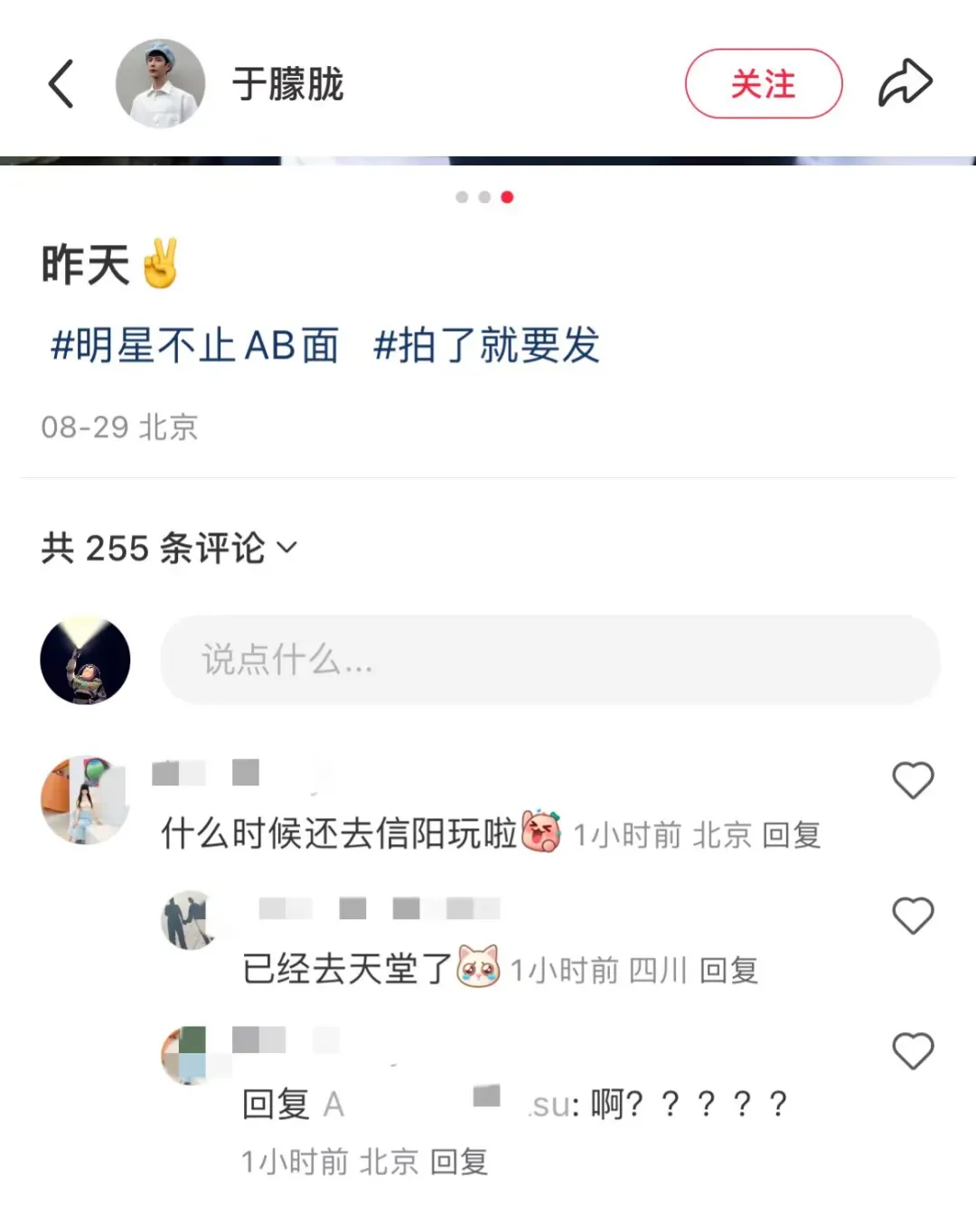Open hashtag #拍了就要发
The width and height of the screenshot is (976, 1232).
pos(486,345)
